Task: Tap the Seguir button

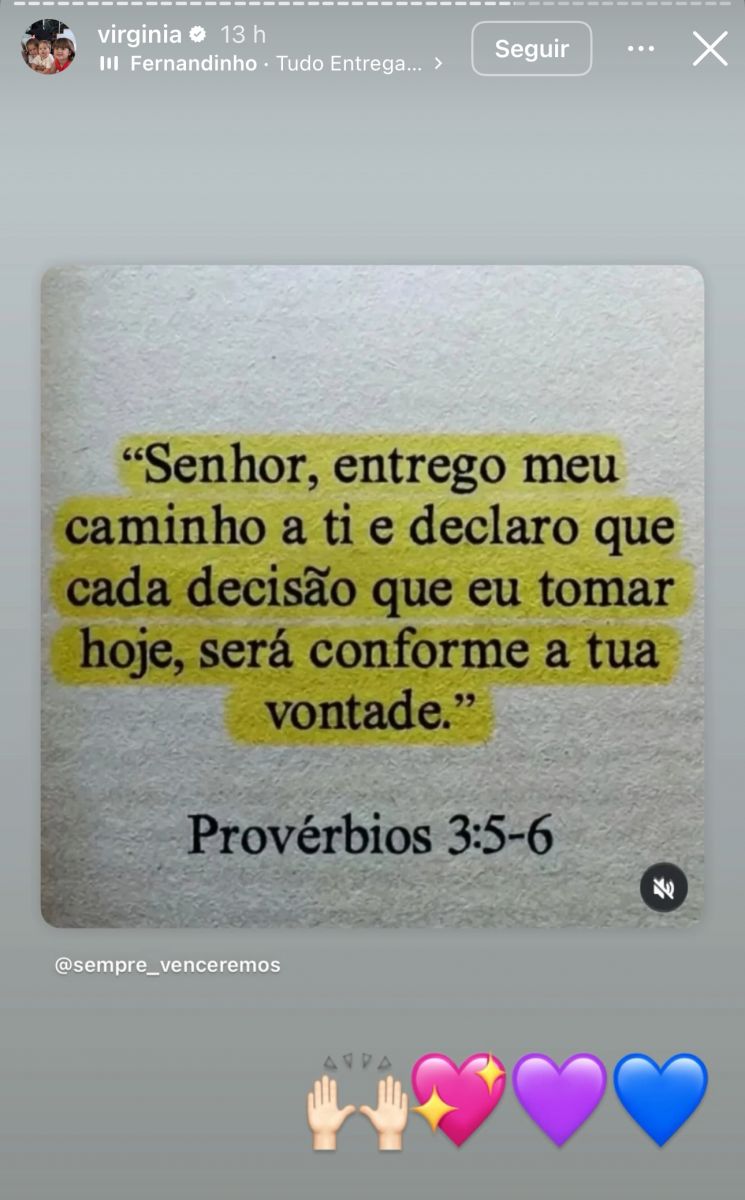Action: [531, 48]
